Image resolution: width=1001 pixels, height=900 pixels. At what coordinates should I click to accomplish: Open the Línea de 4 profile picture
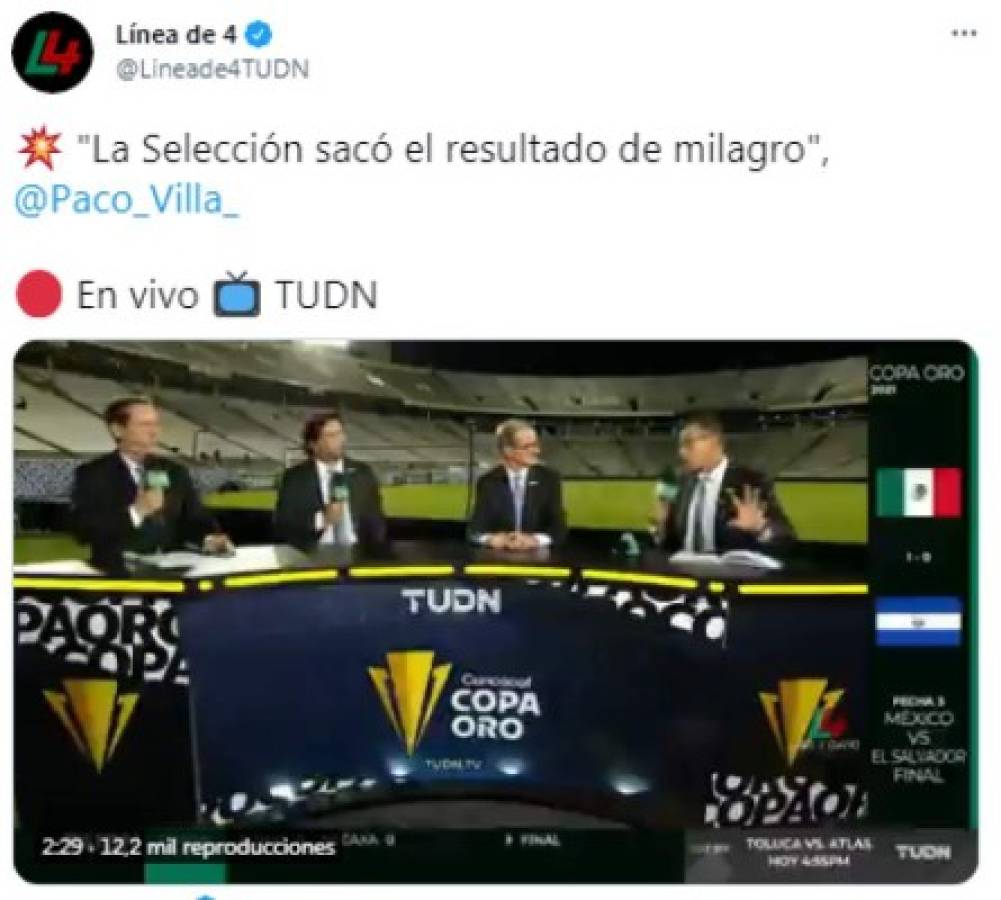click(52, 53)
